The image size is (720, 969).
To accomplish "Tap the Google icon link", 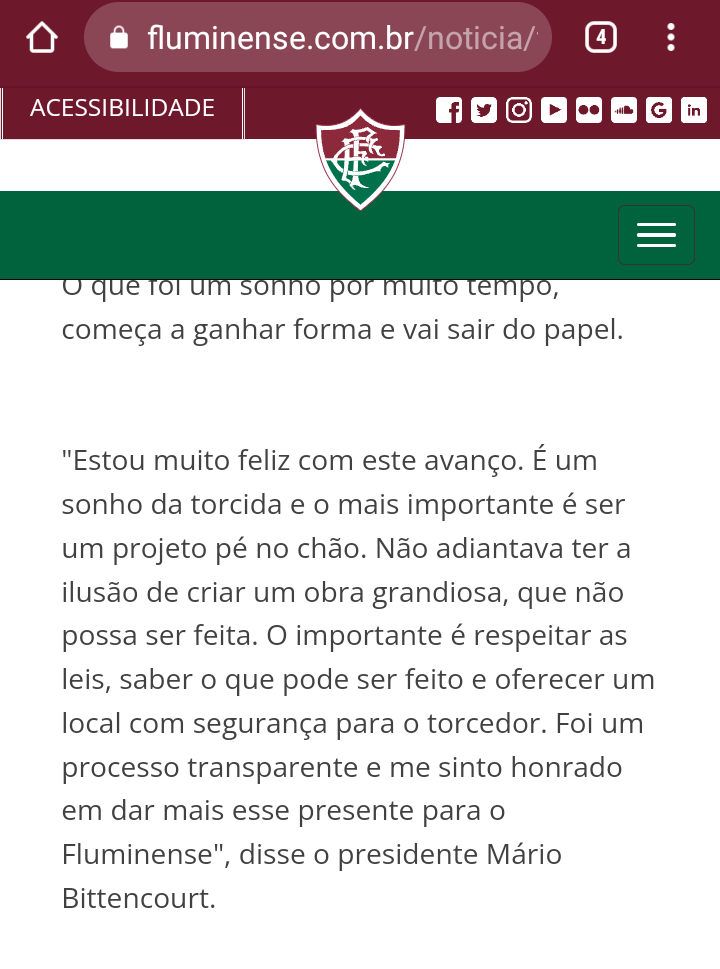I will [659, 110].
